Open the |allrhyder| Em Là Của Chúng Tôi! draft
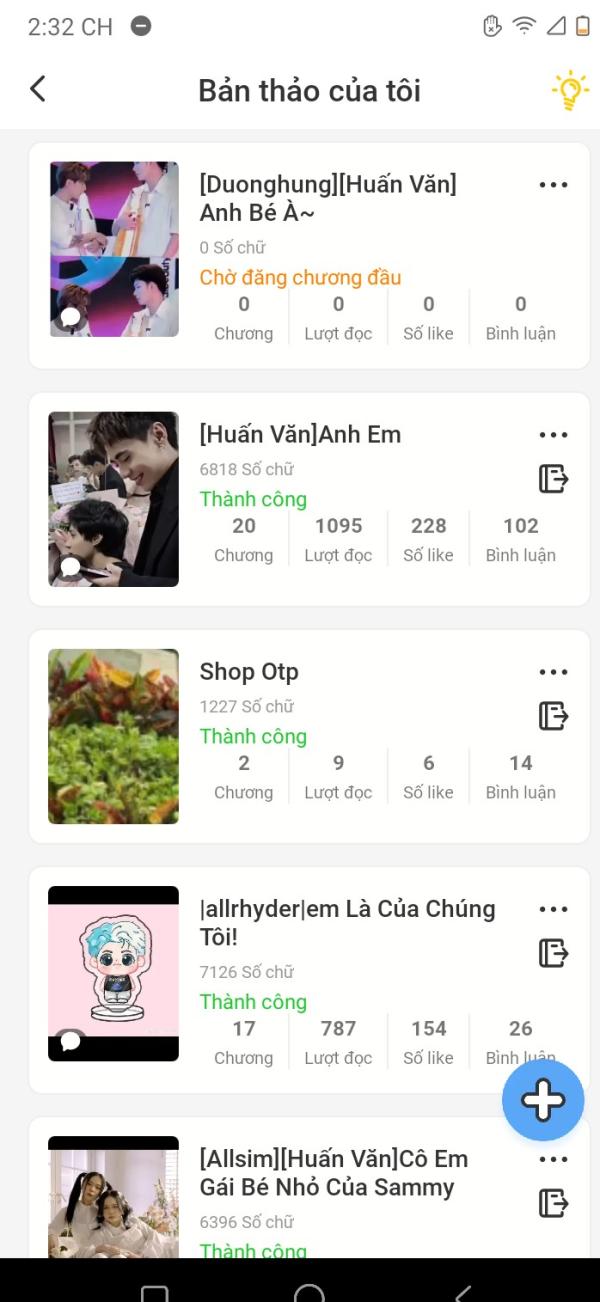600x1302 pixels. [347, 922]
